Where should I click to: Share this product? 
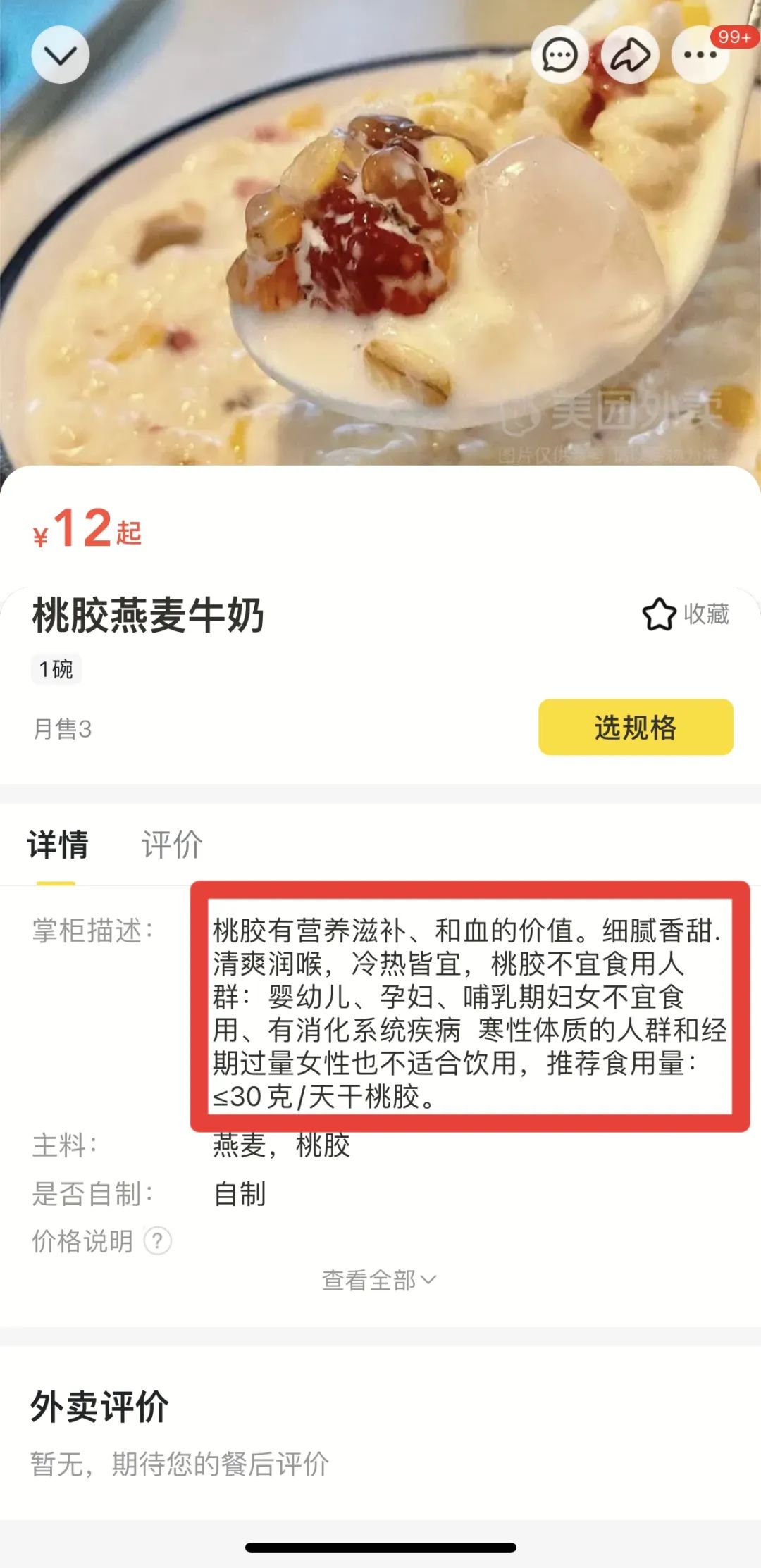pyautogui.click(x=630, y=55)
